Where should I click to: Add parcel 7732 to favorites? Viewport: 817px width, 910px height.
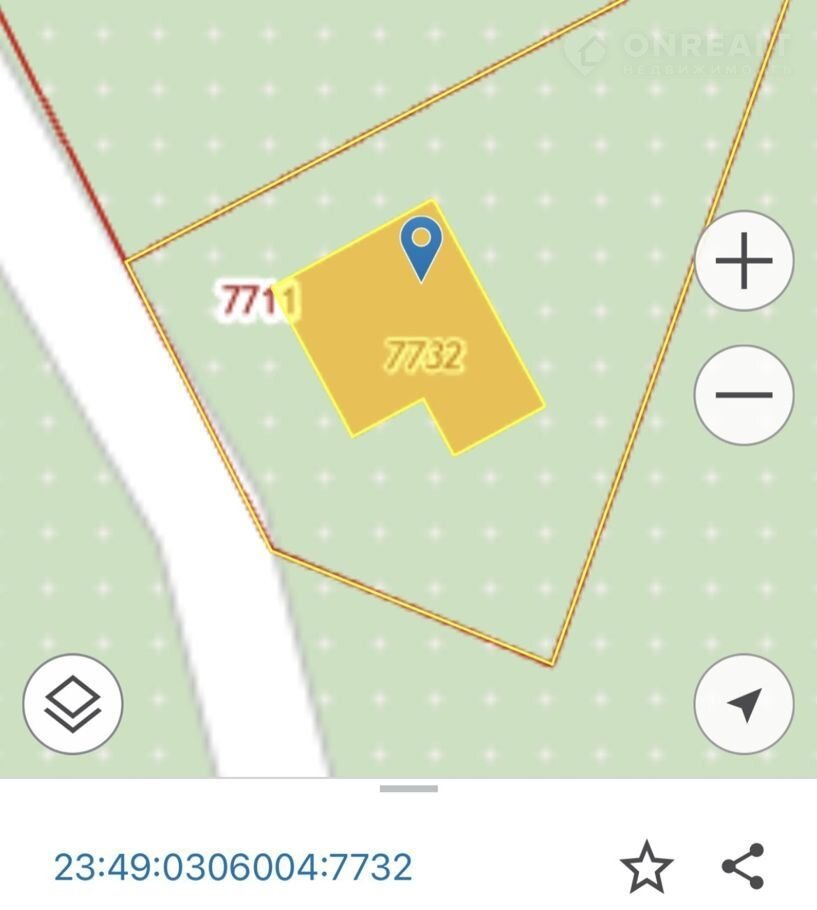[646, 866]
